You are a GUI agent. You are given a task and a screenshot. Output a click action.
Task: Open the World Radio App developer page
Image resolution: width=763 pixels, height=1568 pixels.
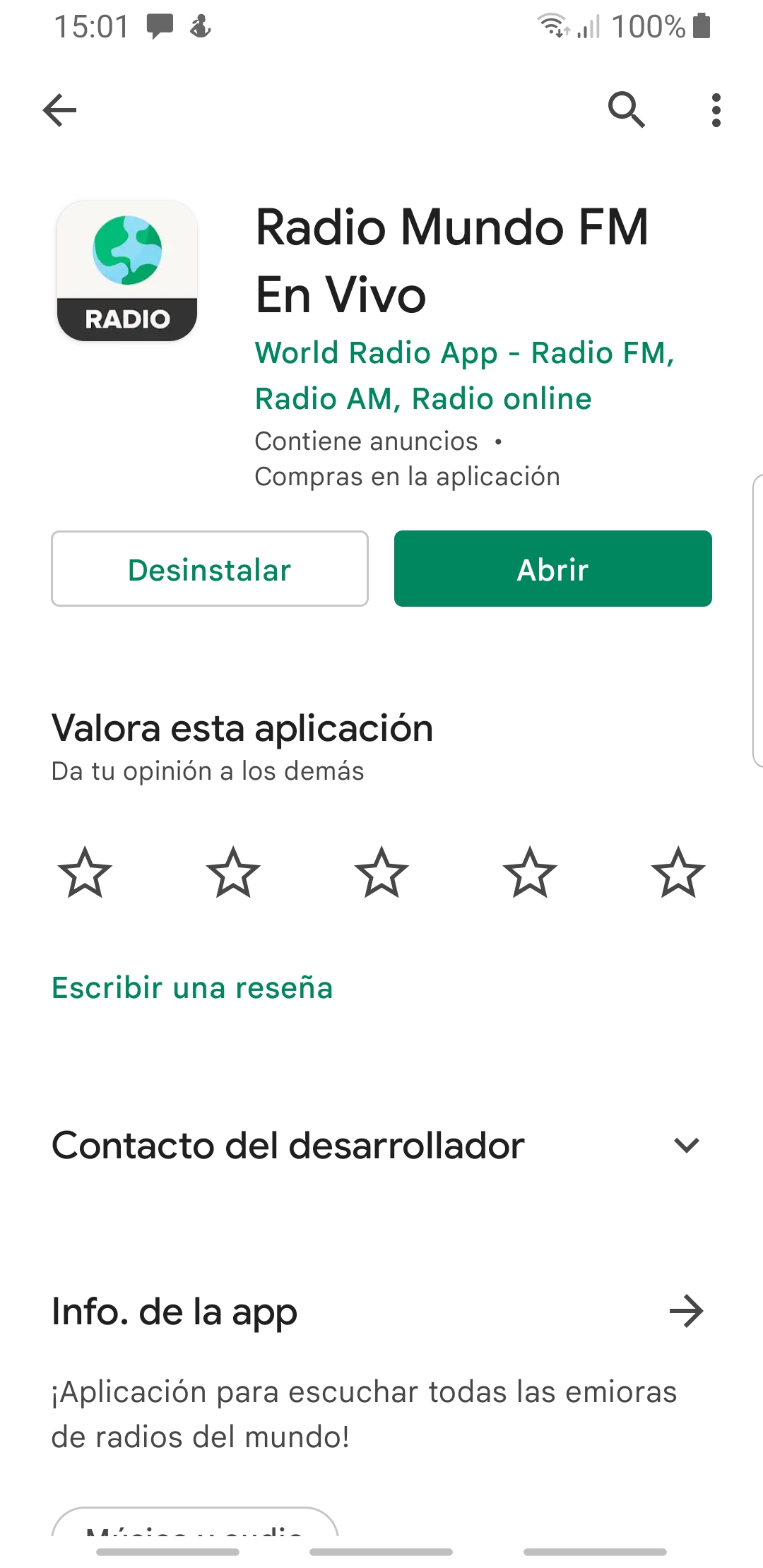(x=465, y=375)
